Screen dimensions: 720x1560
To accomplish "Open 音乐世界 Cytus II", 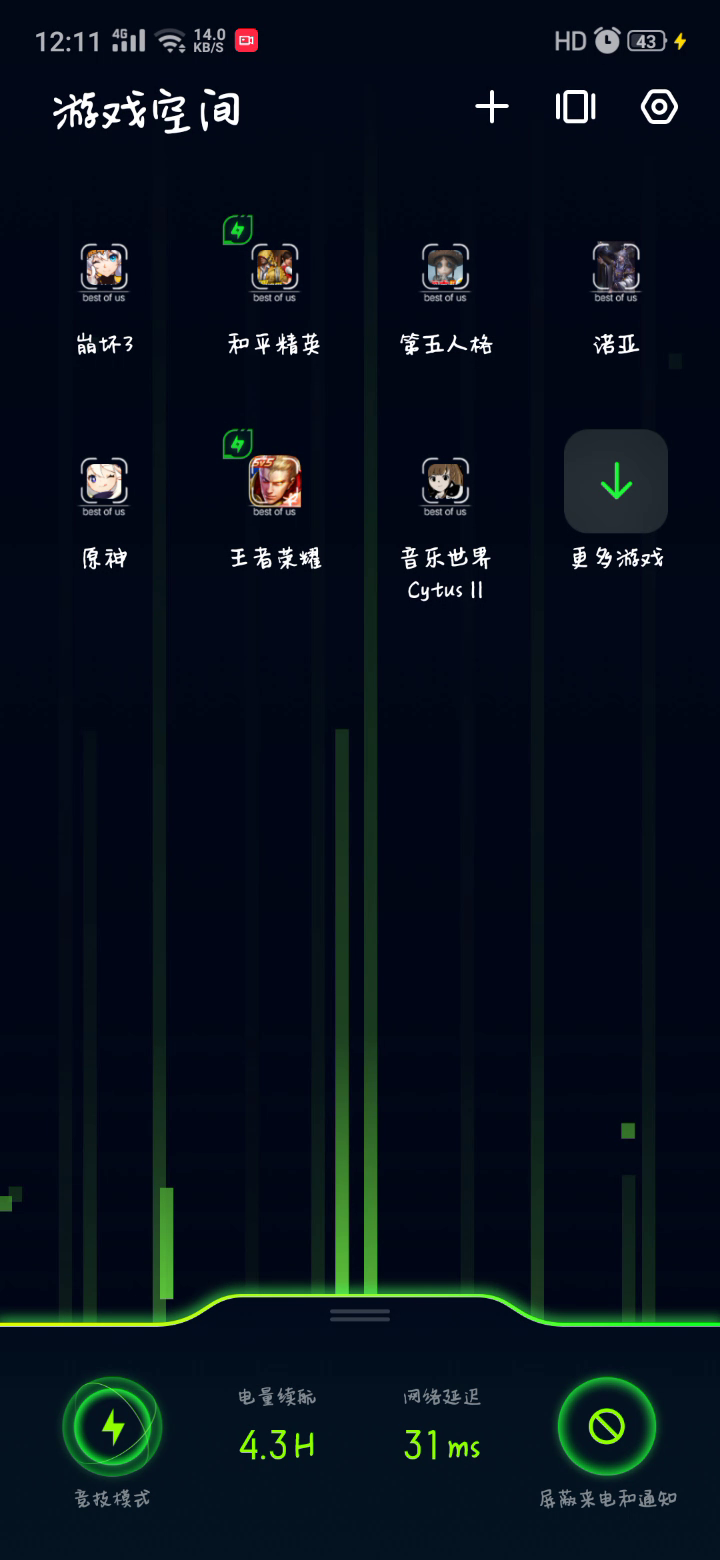I will click(x=445, y=484).
